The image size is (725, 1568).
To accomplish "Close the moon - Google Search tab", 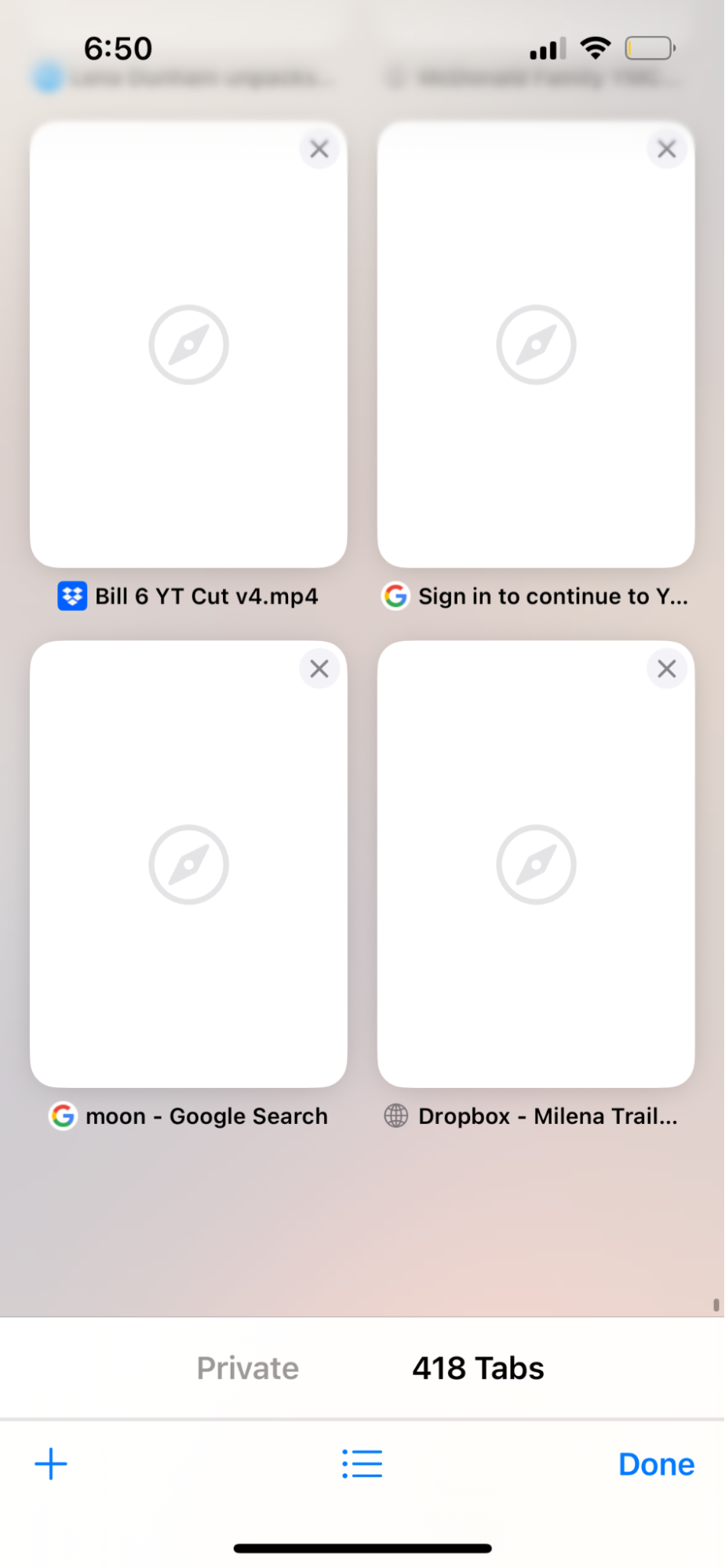I will click(x=319, y=668).
